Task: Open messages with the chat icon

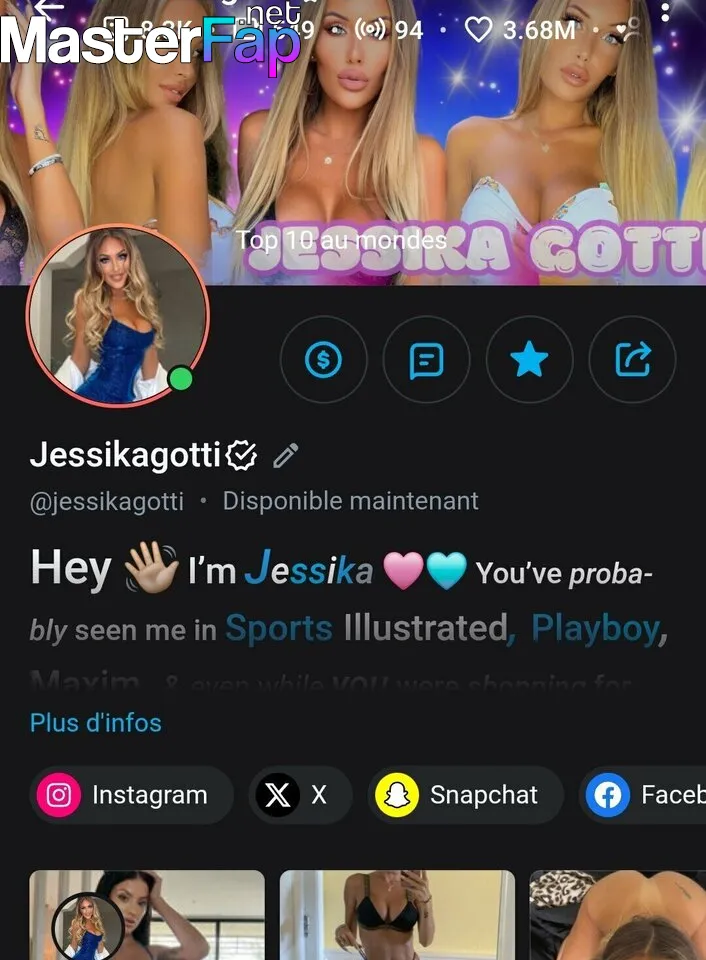Action: (x=427, y=360)
